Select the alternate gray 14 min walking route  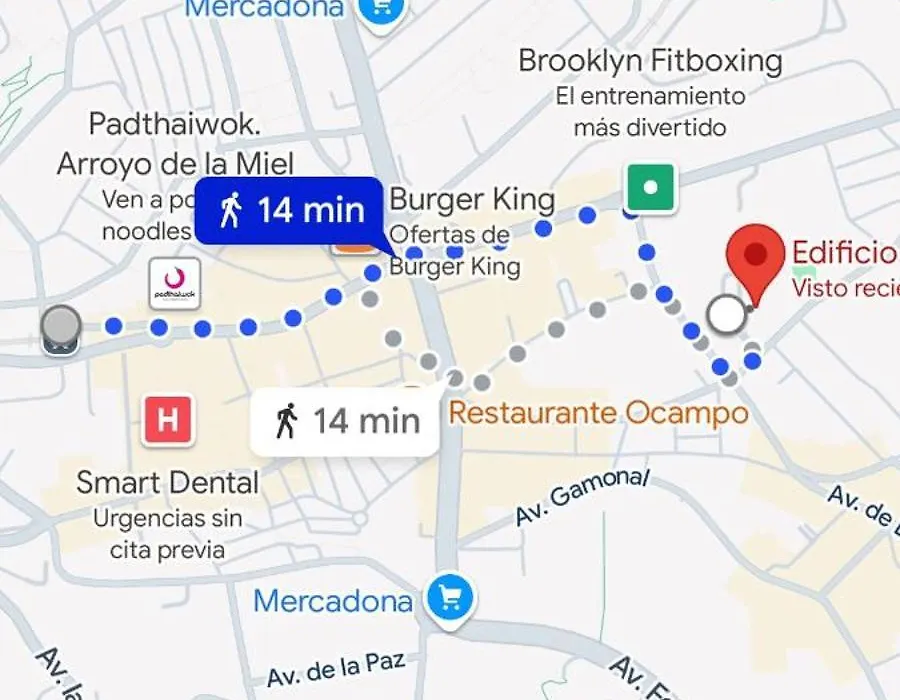coord(346,422)
